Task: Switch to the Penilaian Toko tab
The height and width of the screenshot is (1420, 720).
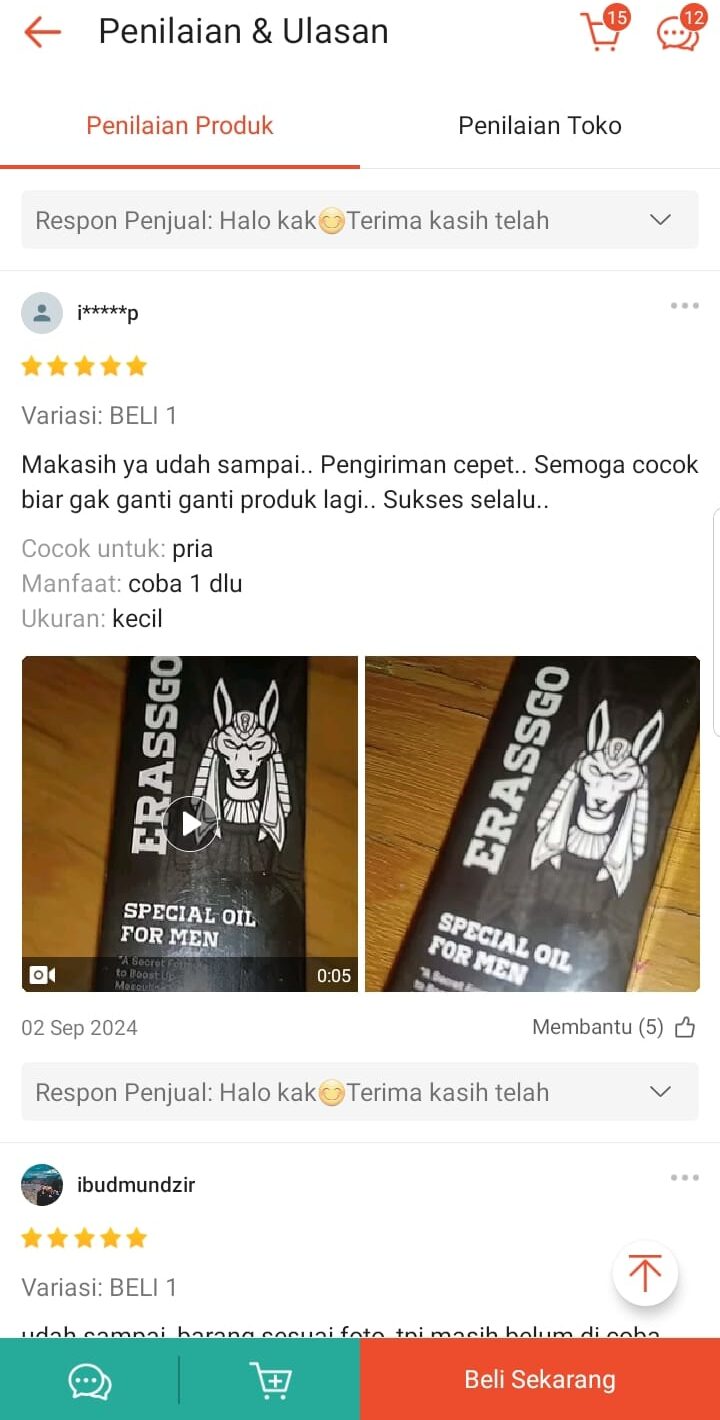Action: click(x=539, y=126)
